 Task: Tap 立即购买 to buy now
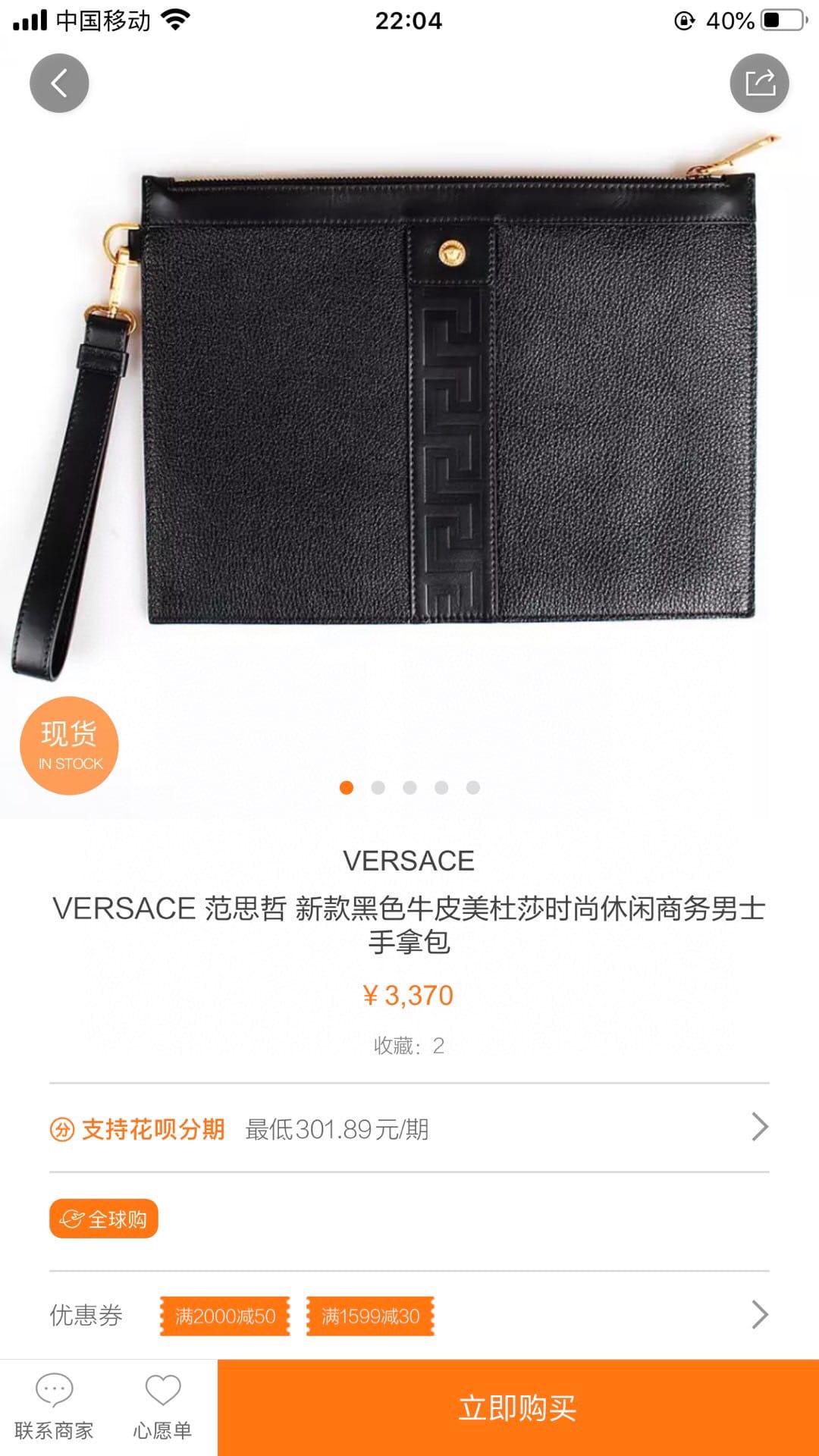[x=518, y=1407]
